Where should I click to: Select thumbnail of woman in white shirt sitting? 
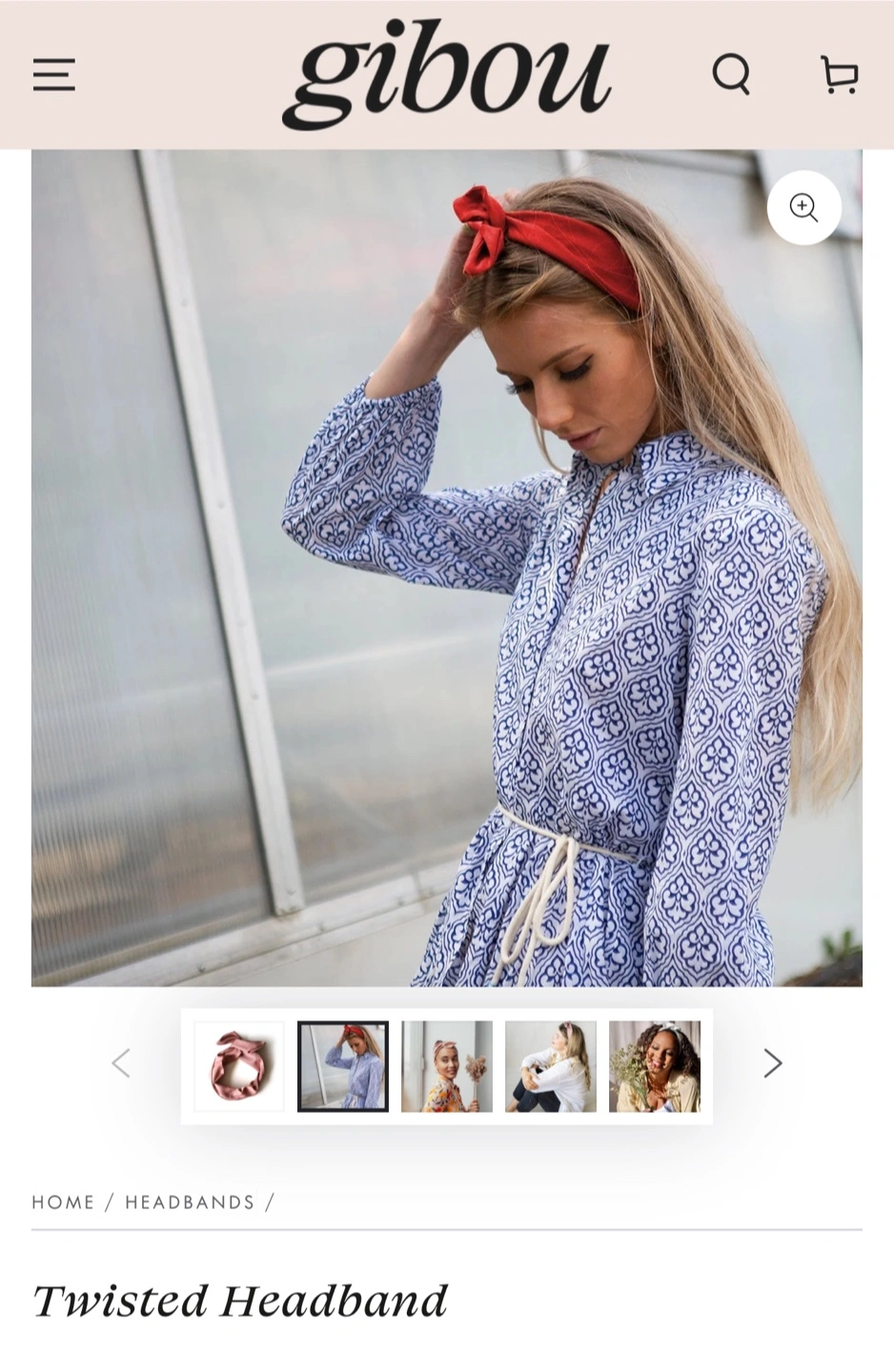[x=550, y=1066]
